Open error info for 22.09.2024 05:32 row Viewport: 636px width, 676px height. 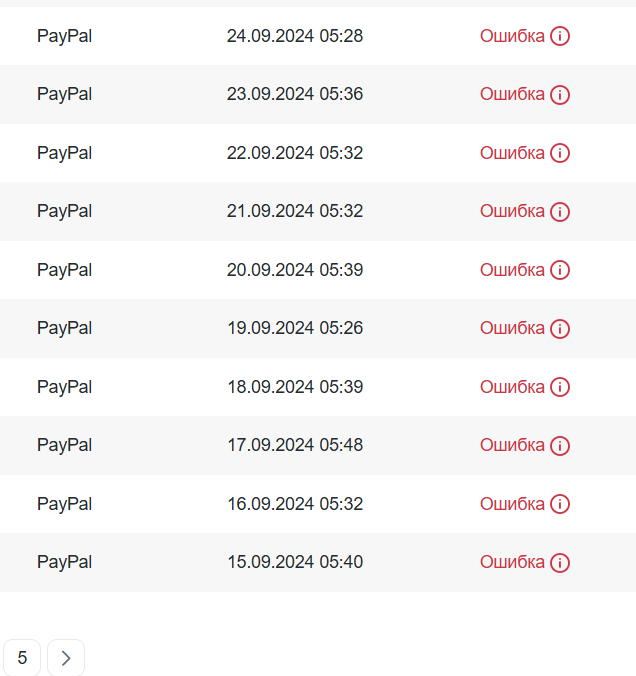coord(560,154)
